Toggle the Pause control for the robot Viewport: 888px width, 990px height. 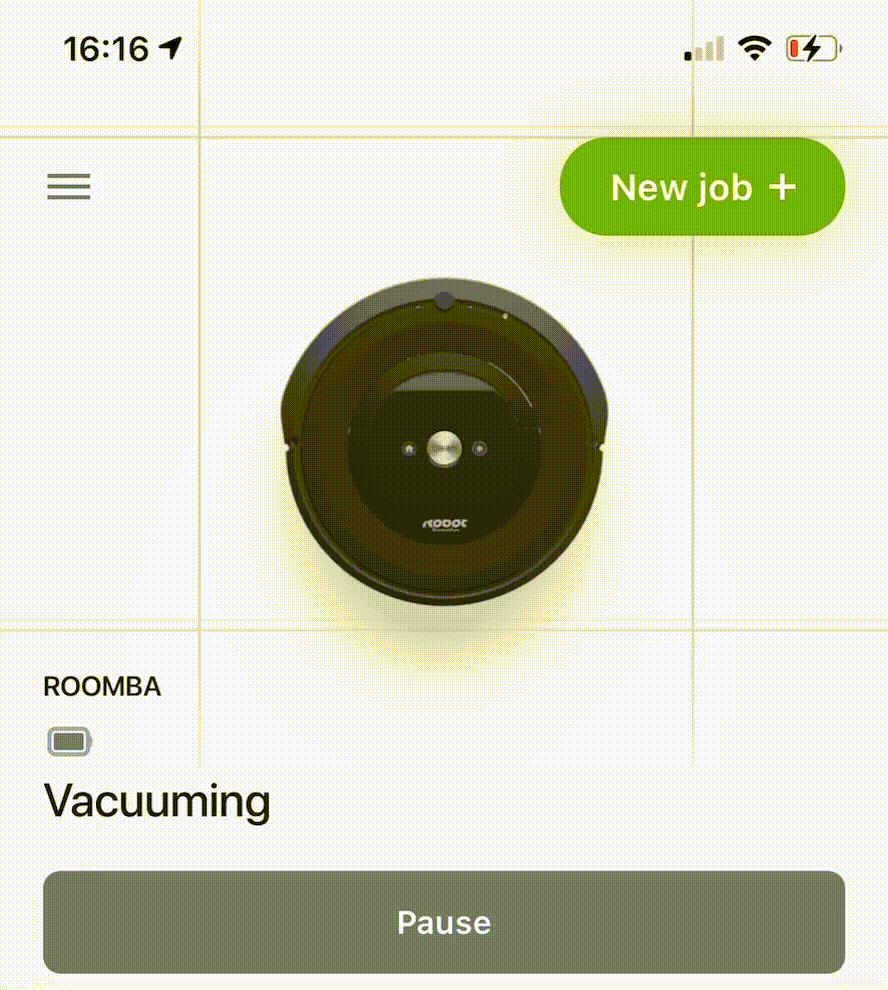point(443,922)
